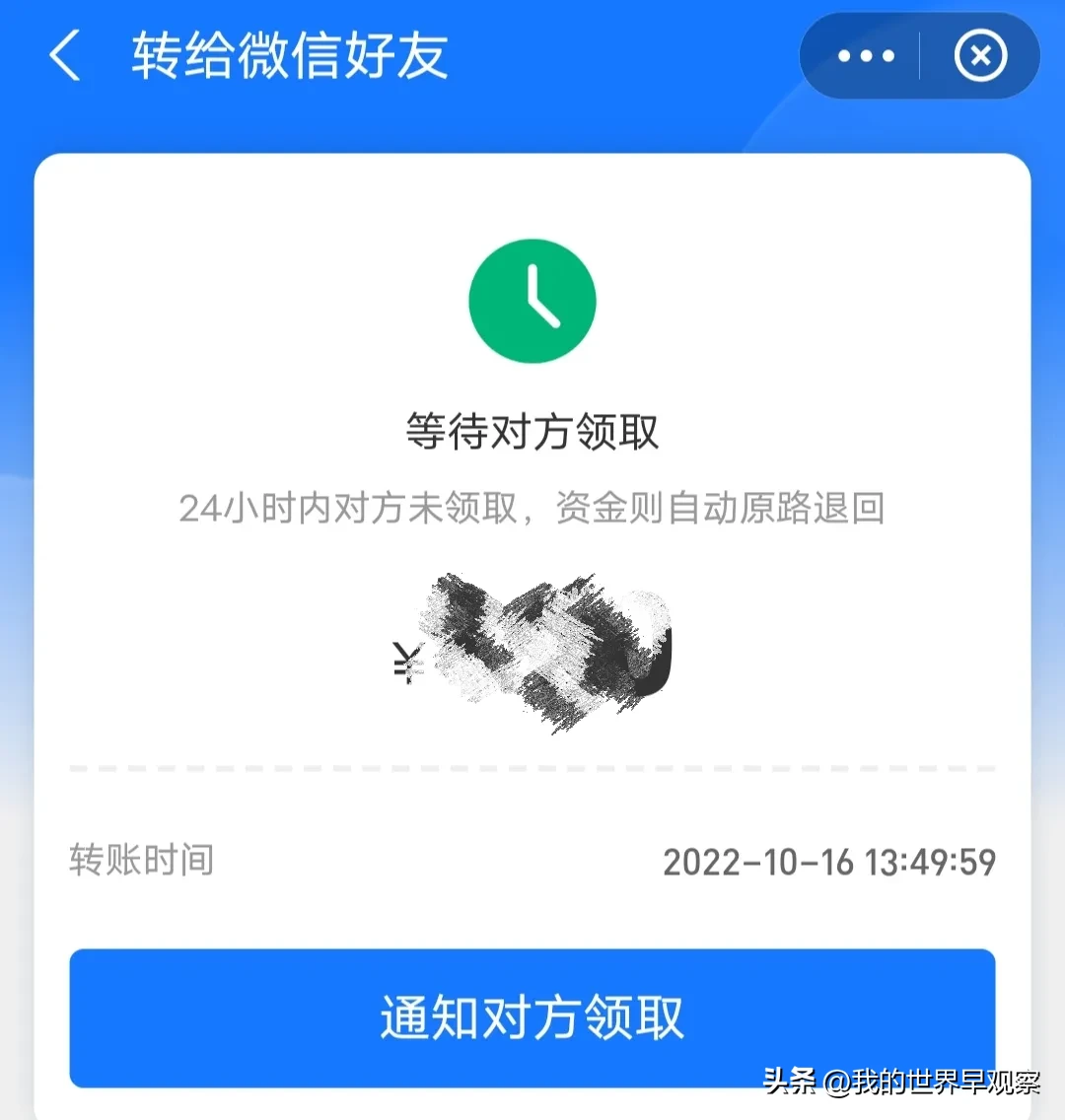Image resolution: width=1065 pixels, height=1120 pixels.
Task: Tap the 通知对方领取 button
Action: [532, 1017]
